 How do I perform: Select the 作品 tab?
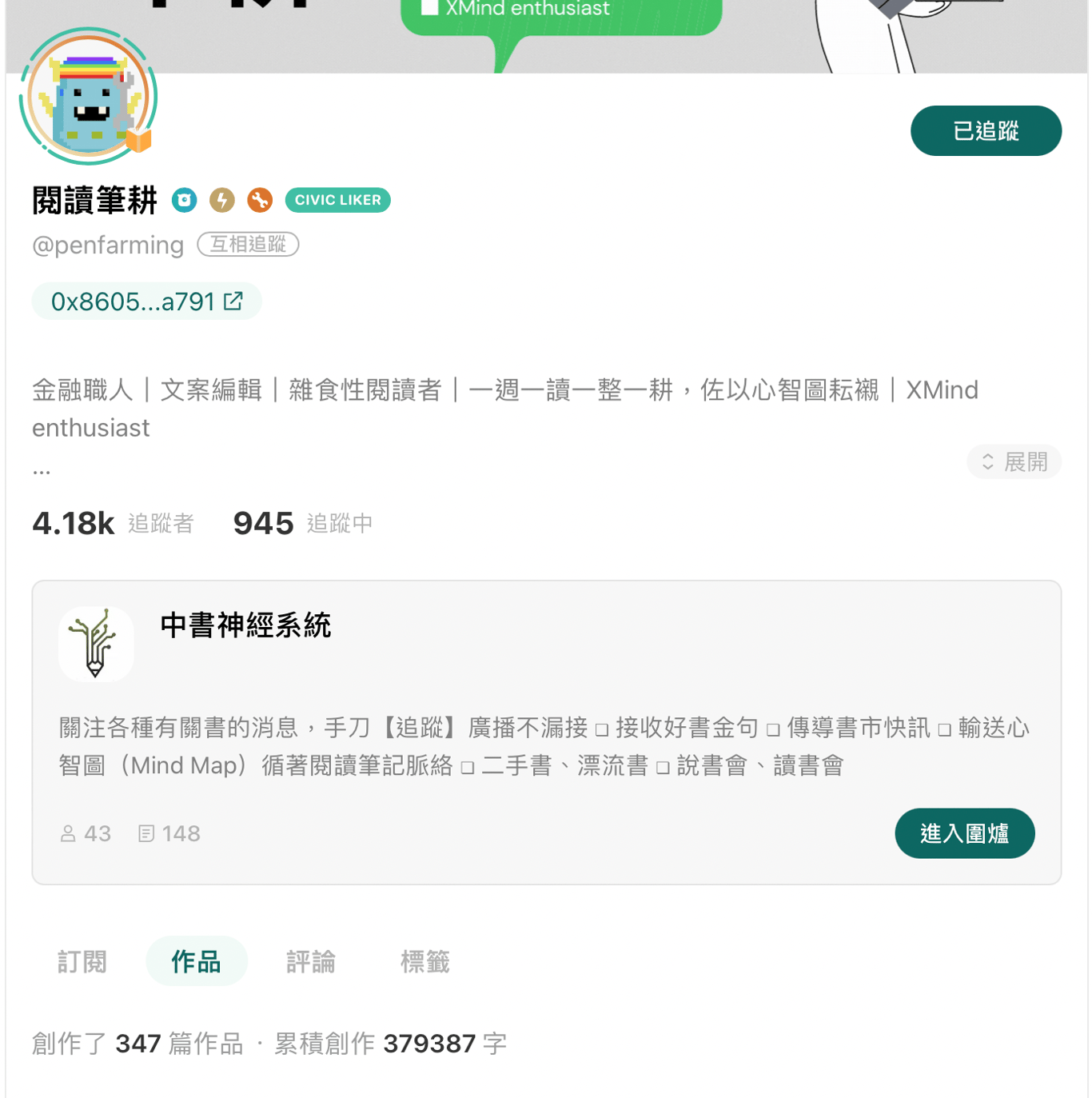pyautogui.click(x=197, y=960)
